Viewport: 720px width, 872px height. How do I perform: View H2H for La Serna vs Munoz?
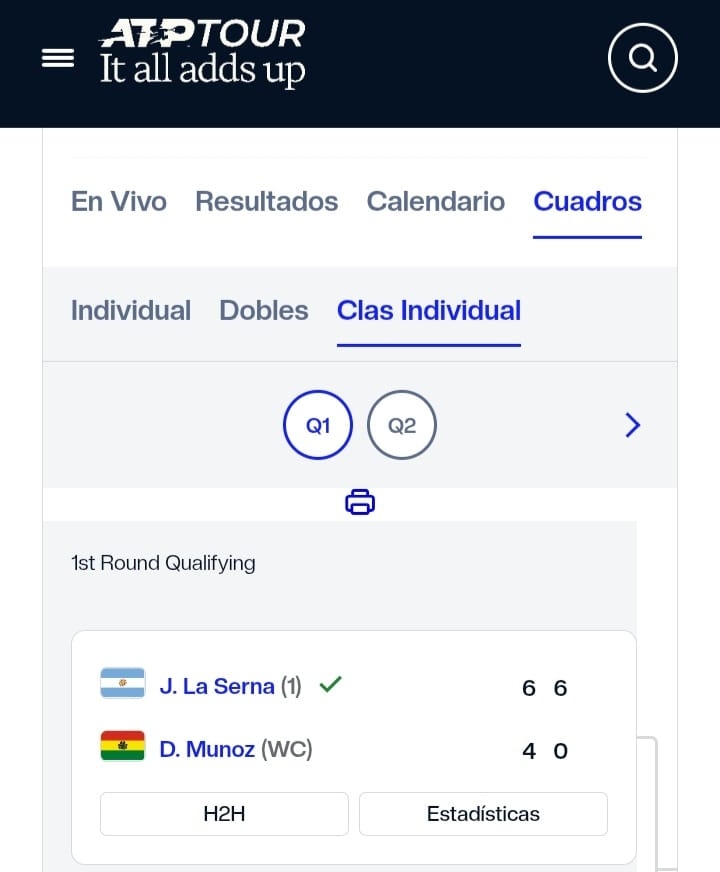[x=224, y=814]
